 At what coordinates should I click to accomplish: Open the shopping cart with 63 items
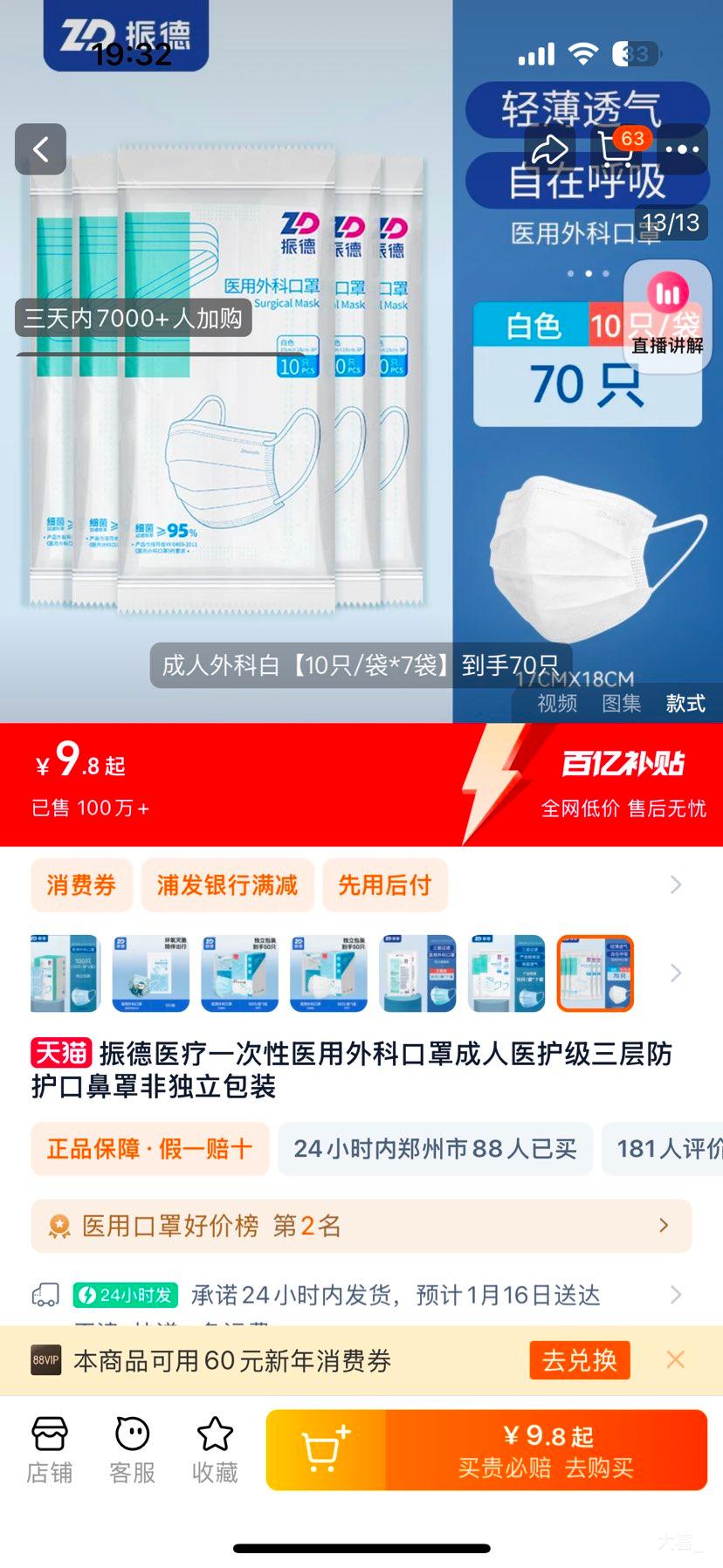614,150
